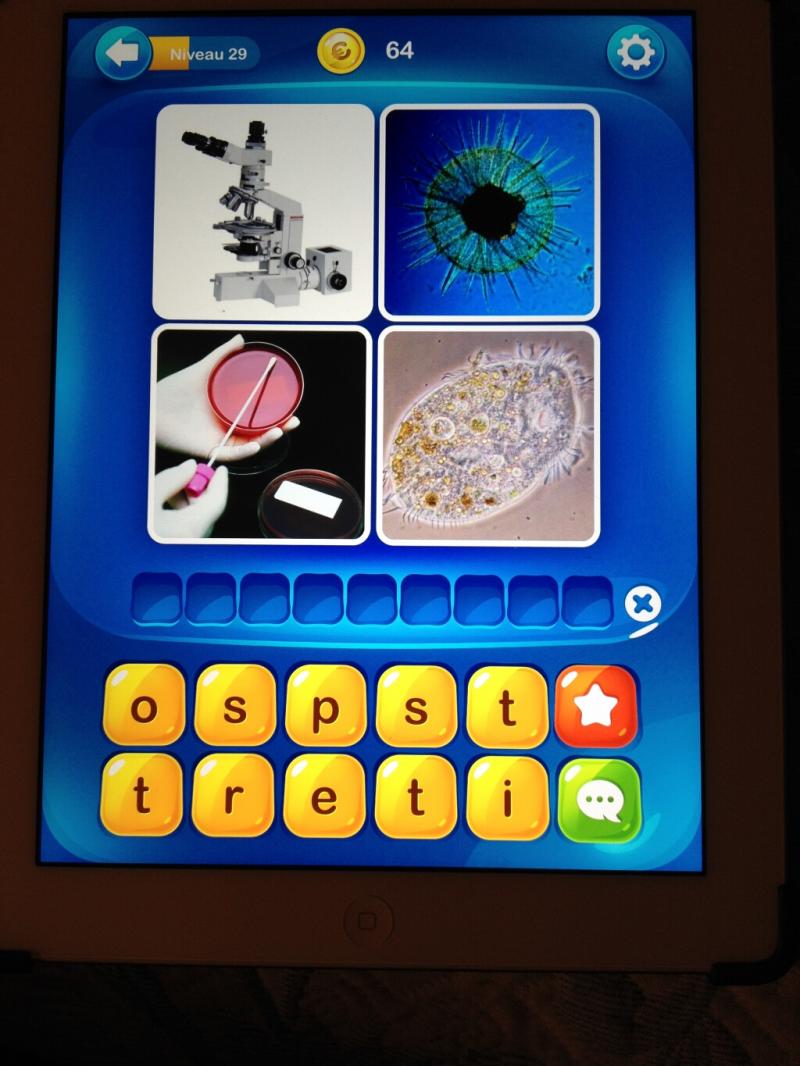The image size is (800, 1066).
Task: Enlarge the oval microorganism picture
Action: [489, 435]
